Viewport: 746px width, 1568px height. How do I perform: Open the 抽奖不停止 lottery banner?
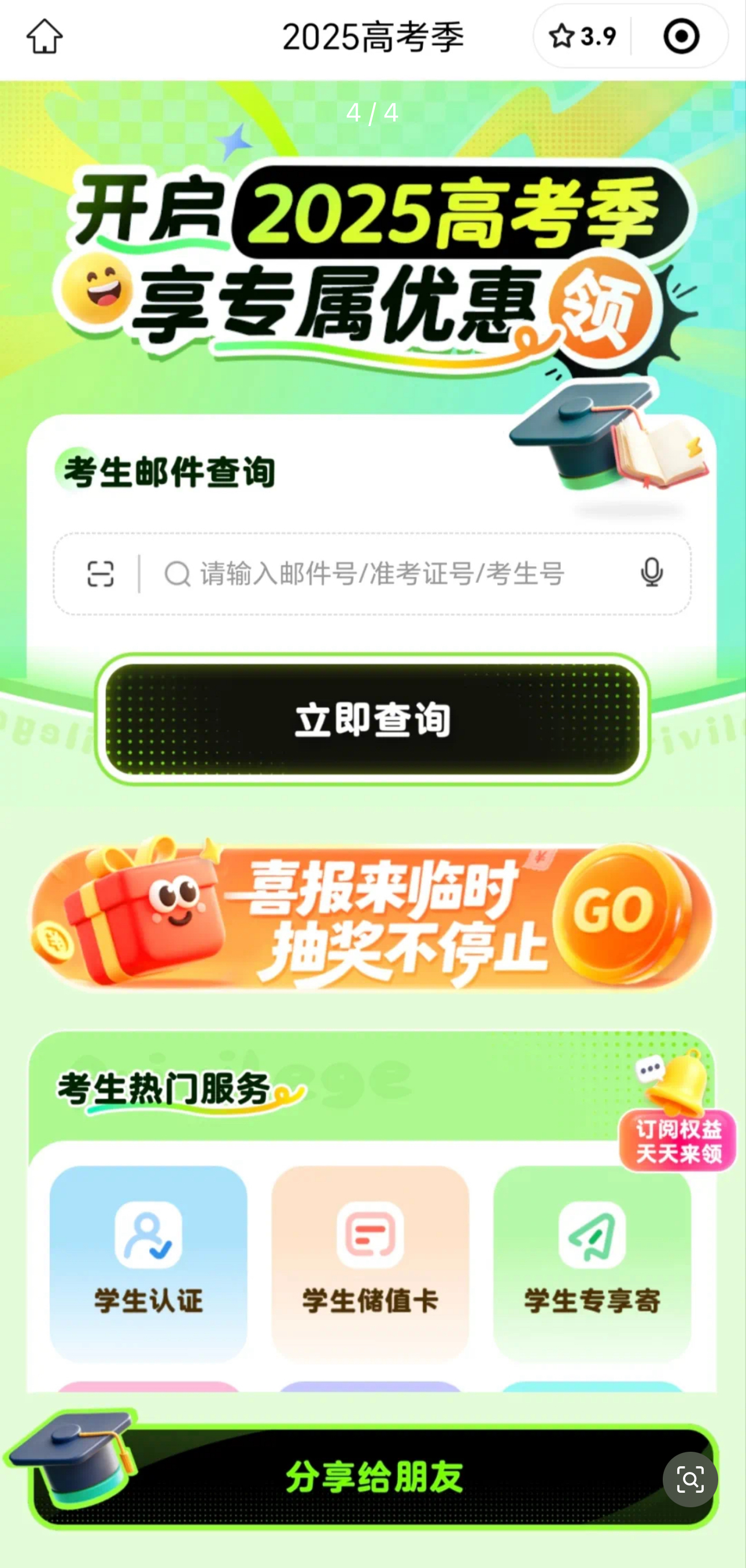pos(372,918)
